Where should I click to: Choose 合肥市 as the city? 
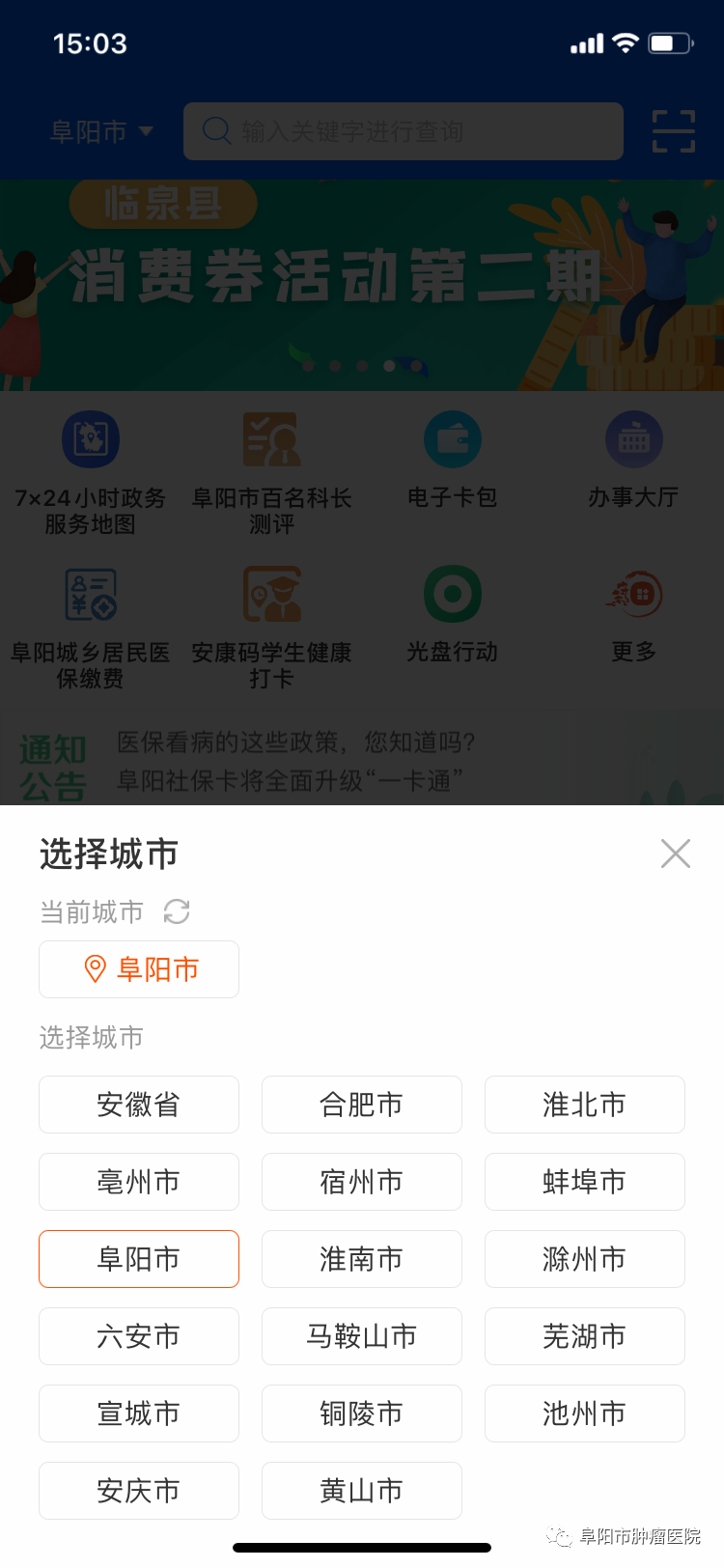coord(362,1105)
